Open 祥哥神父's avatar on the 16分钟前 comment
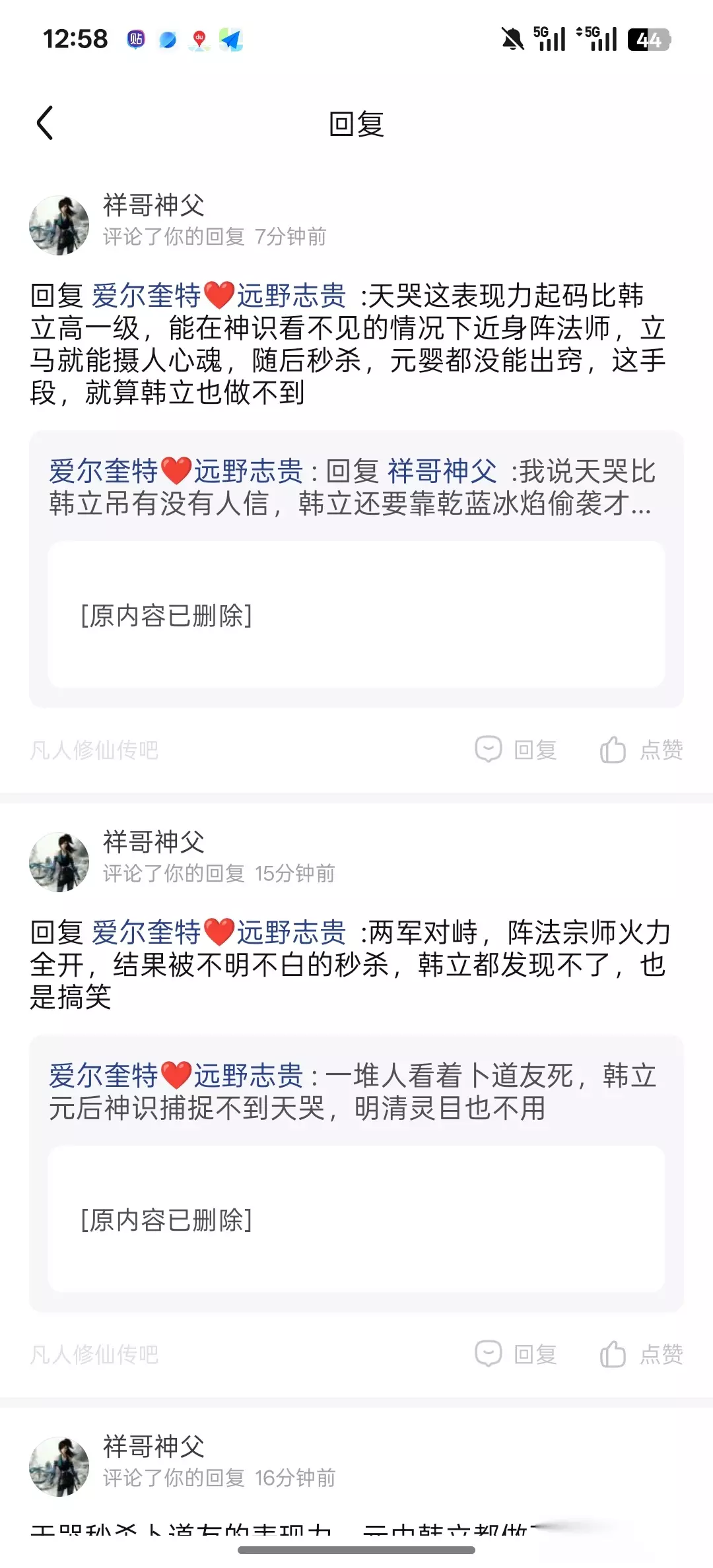 pyautogui.click(x=59, y=1466)
